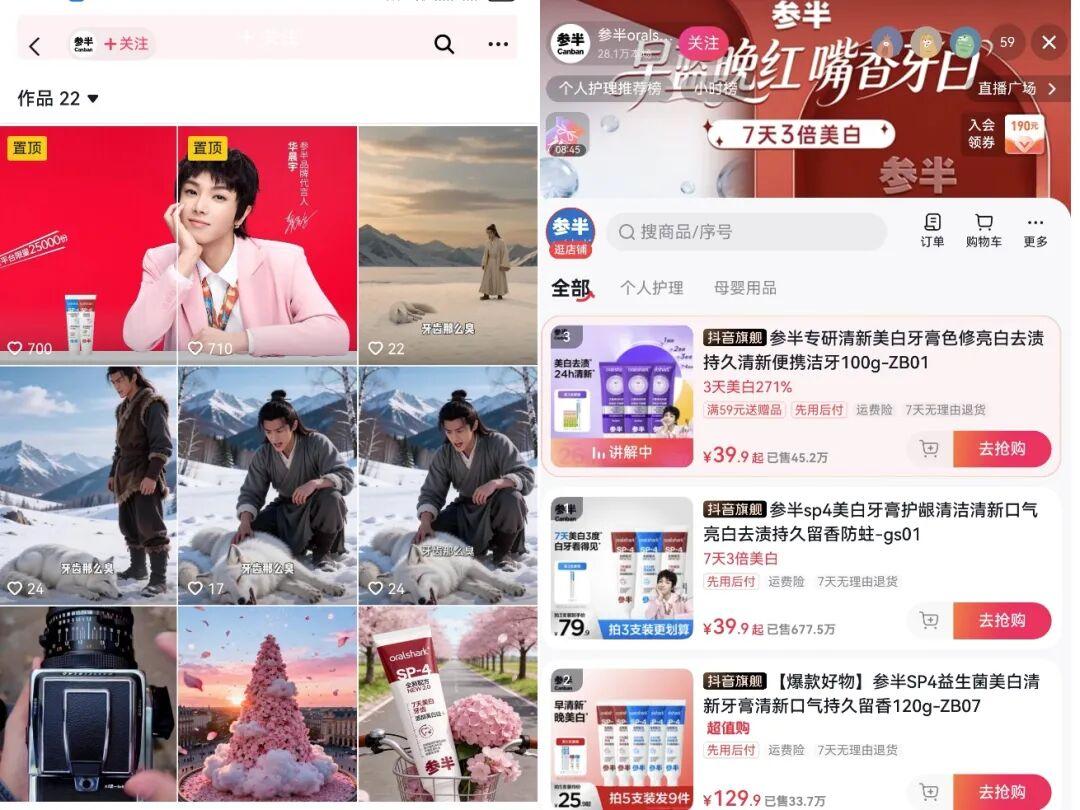Follow 参半 via the +关注 button

126,44
